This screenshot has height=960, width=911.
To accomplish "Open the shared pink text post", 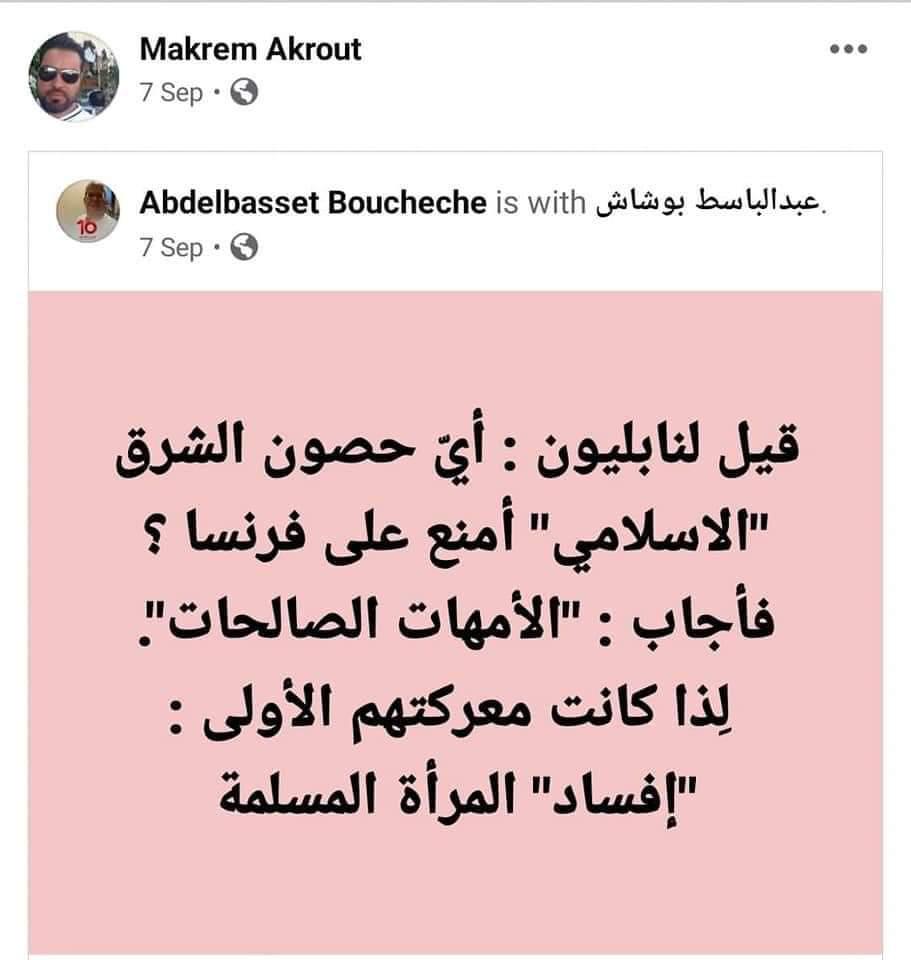I will (x=455, y=620).
